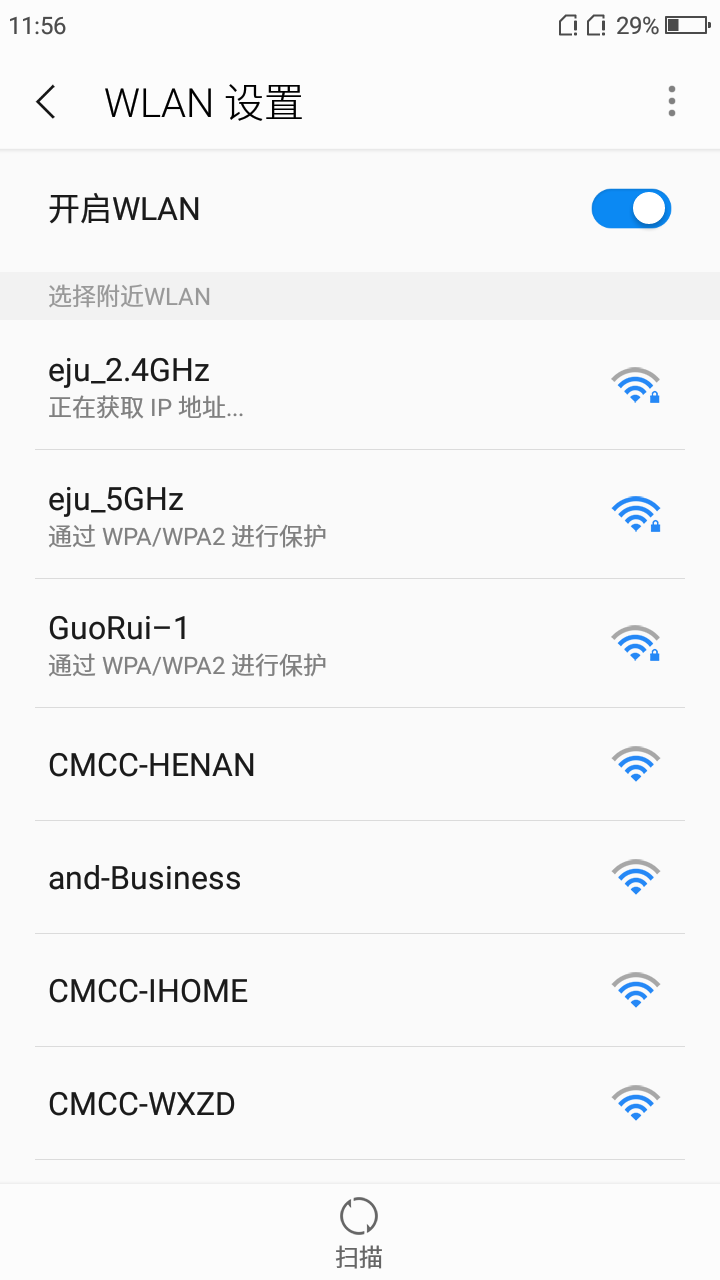Select the Wi-Fi strength icon for GuoRui-1
Screen dimensions: 720x1280
coord(636,642)
